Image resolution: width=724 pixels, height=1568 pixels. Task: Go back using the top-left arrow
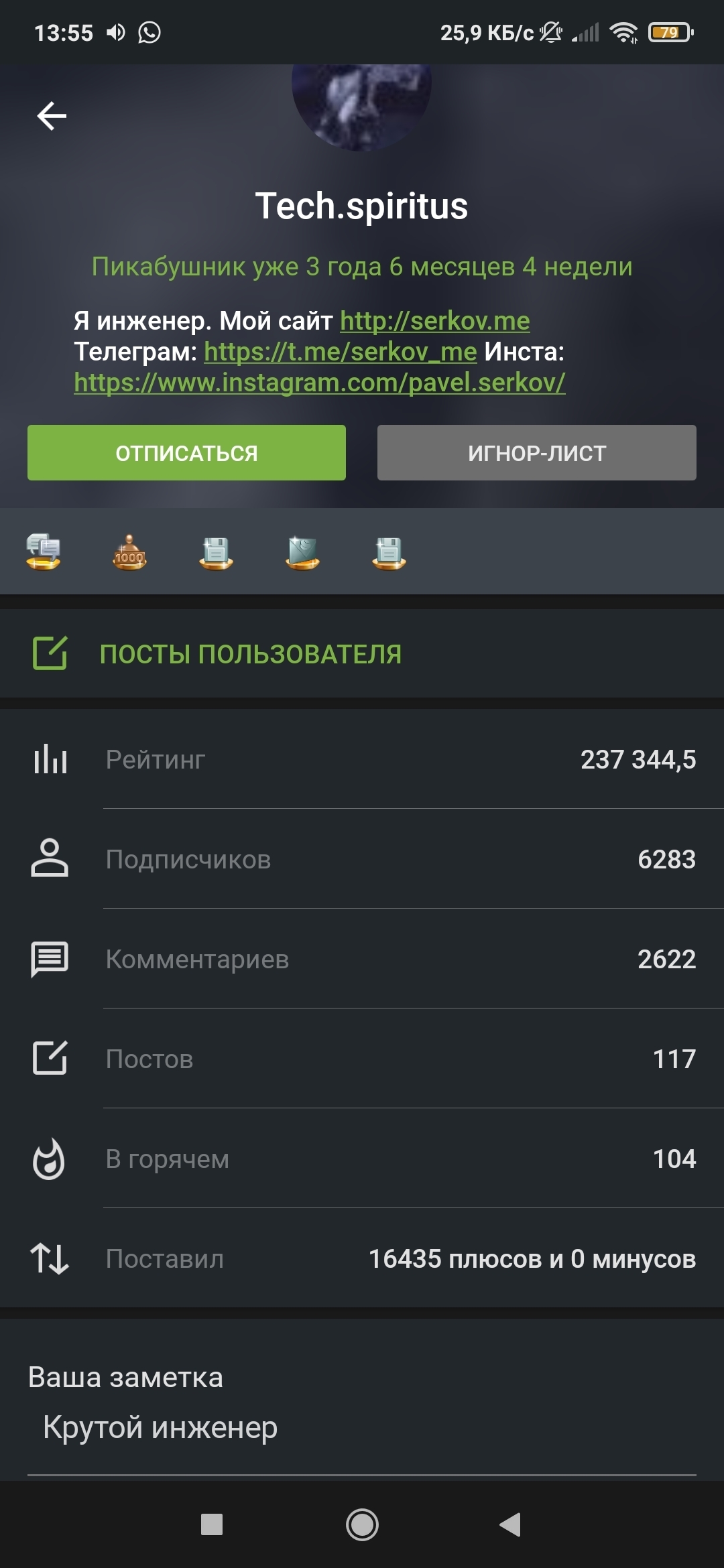52,116
